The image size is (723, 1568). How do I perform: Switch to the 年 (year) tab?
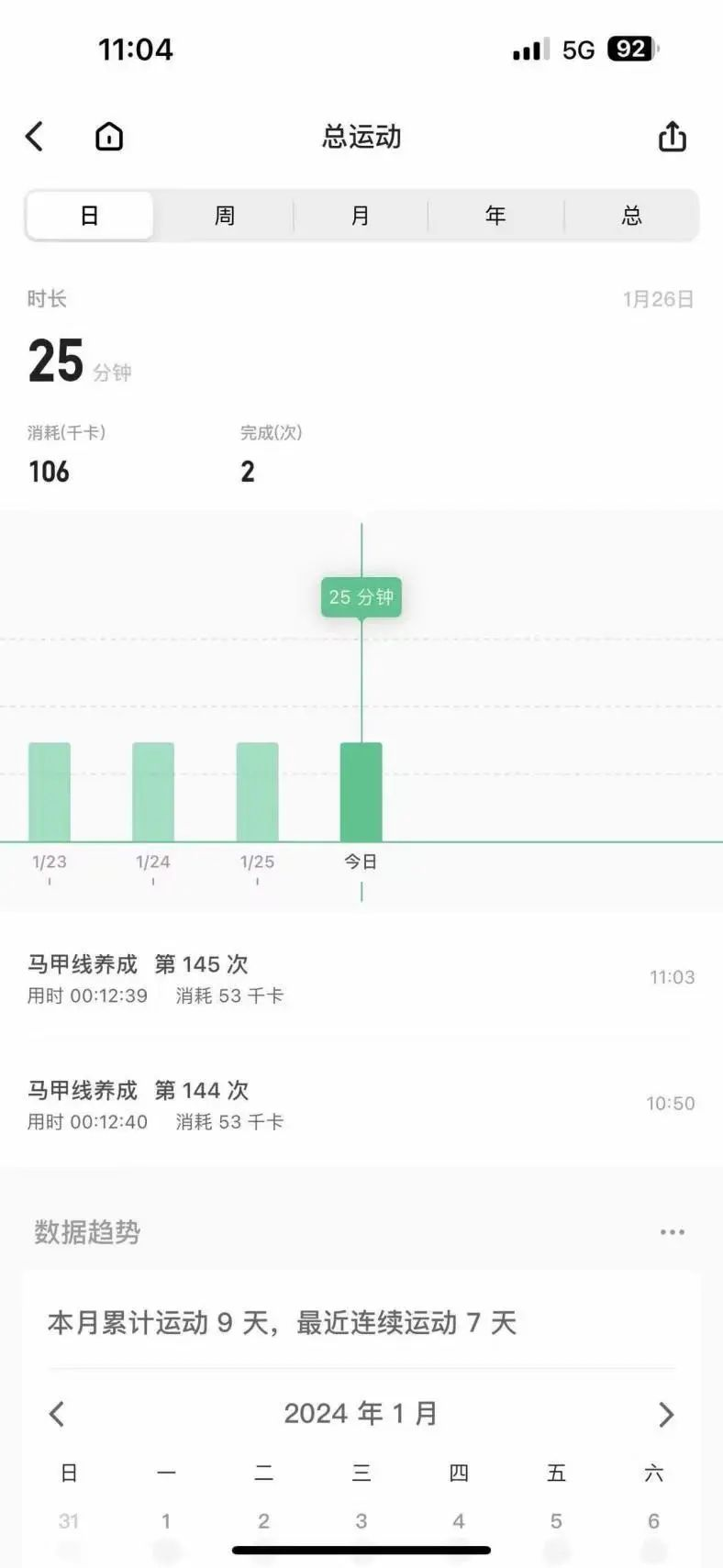[495, 216]
